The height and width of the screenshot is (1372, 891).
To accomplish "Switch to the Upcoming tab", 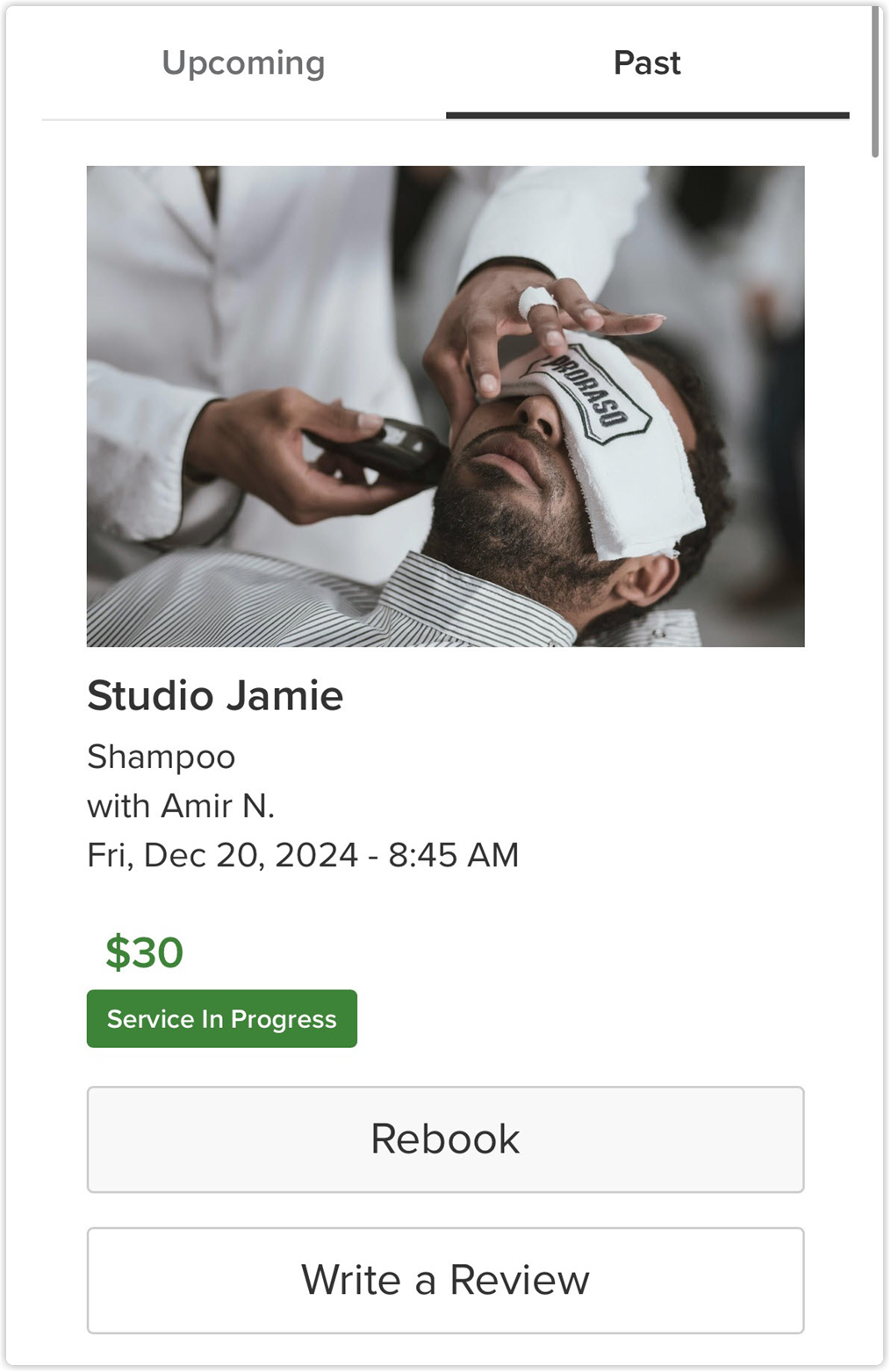I will point(243,63).
